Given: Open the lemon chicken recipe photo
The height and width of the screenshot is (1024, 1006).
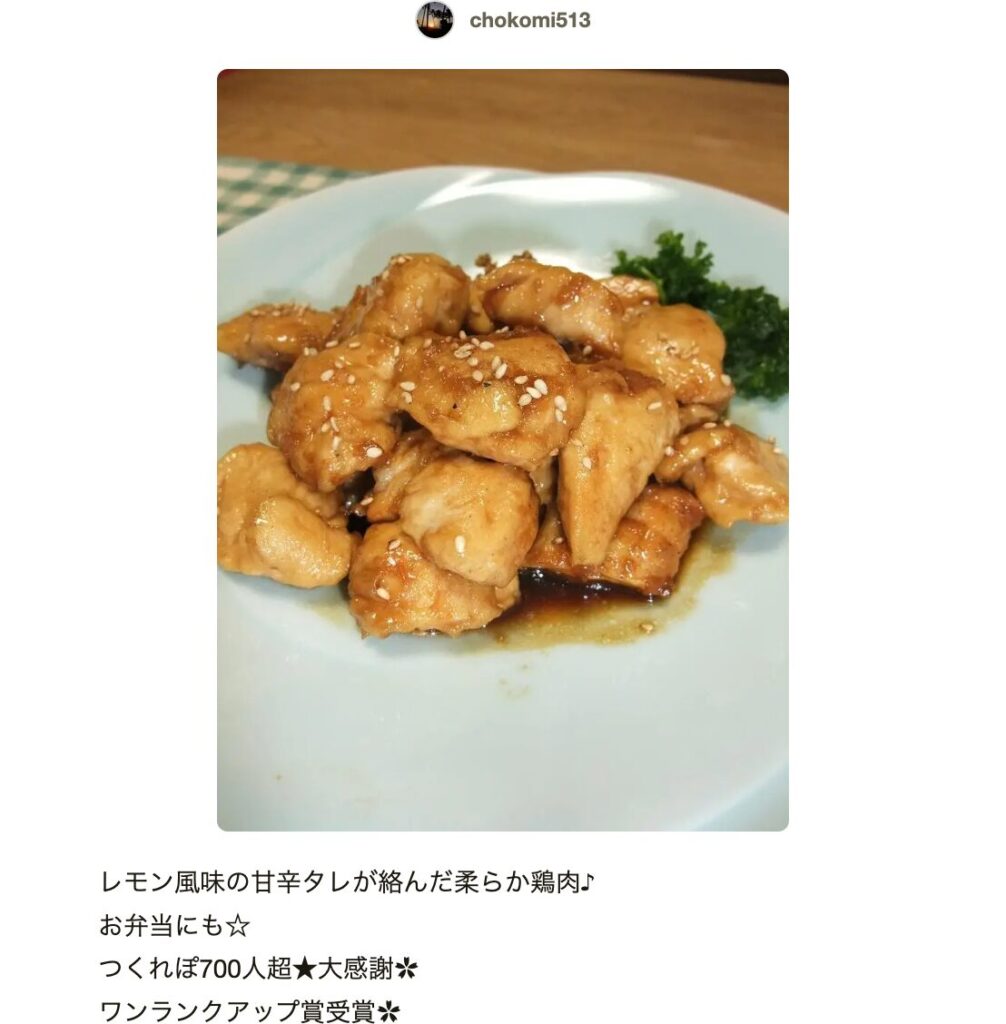Looking at the screenshot, I should [x=502, y=450].
